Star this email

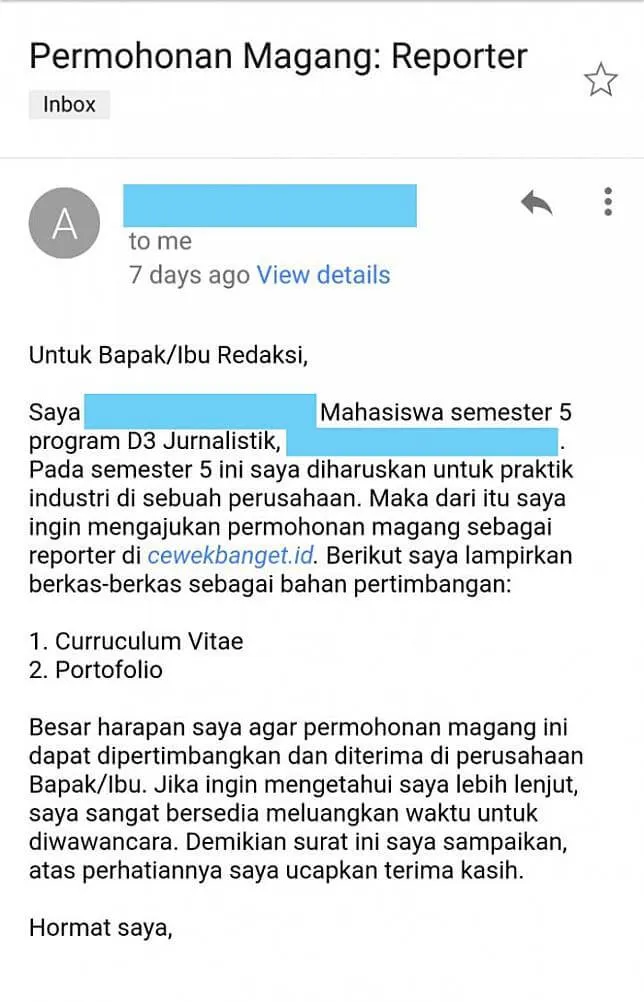coord(600,81)
